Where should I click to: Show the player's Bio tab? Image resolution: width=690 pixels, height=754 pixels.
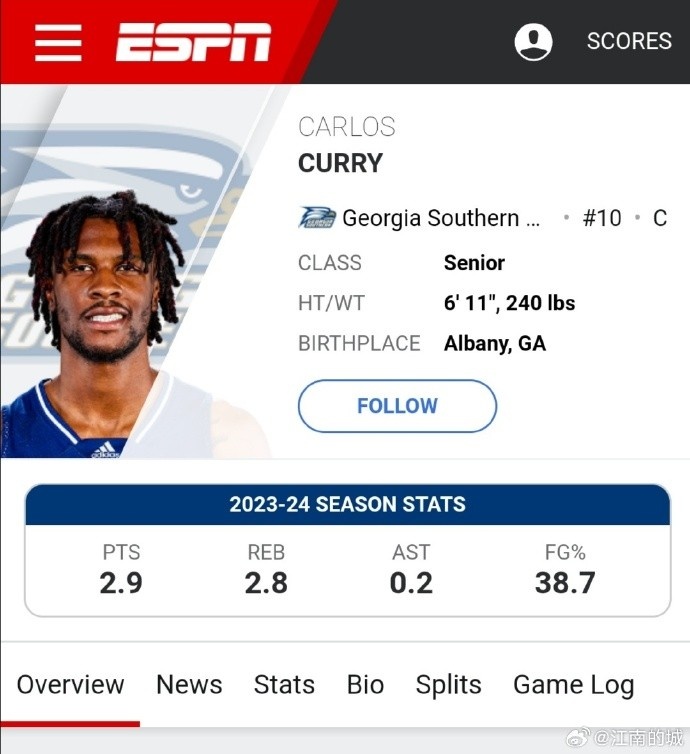click(x=365, y=685)
